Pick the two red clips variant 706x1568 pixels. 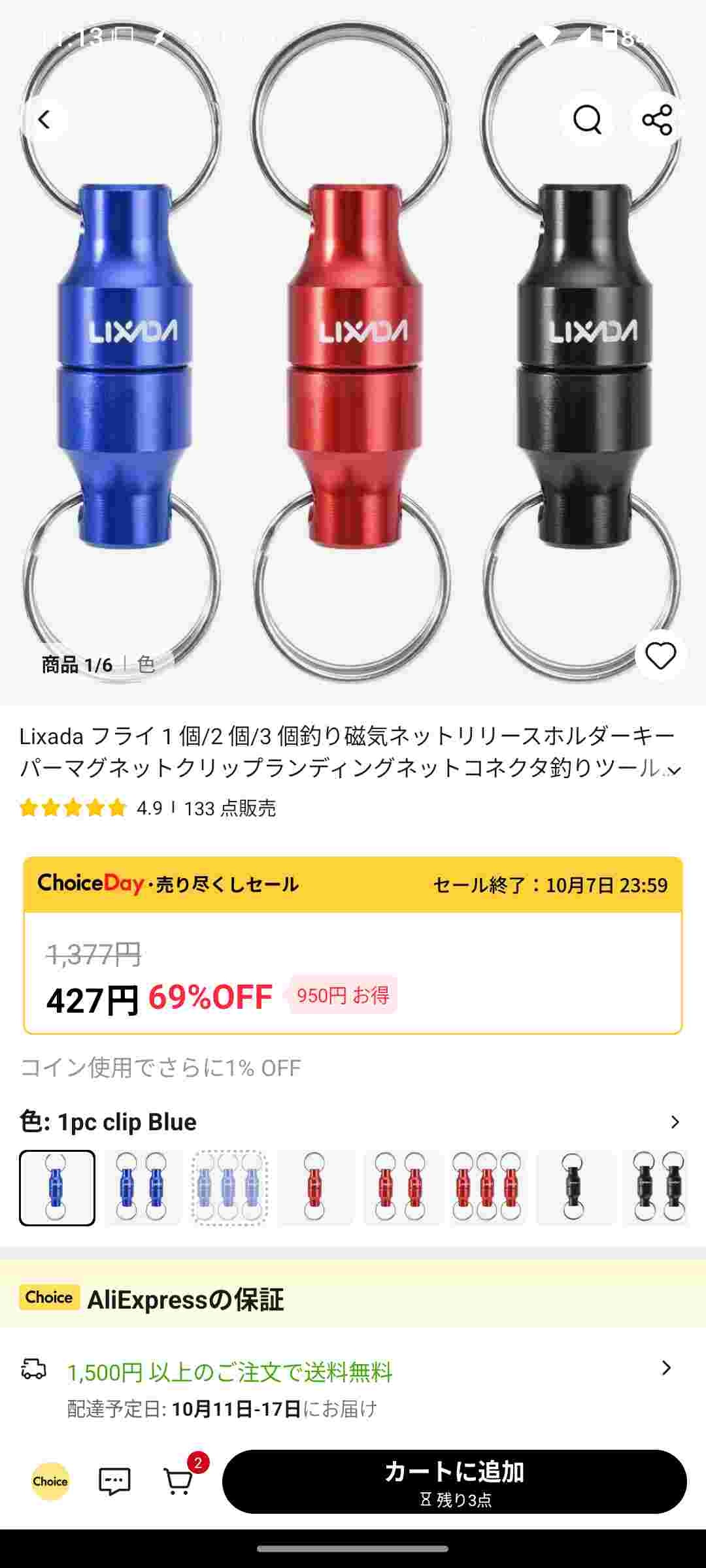coord(401,1188)
